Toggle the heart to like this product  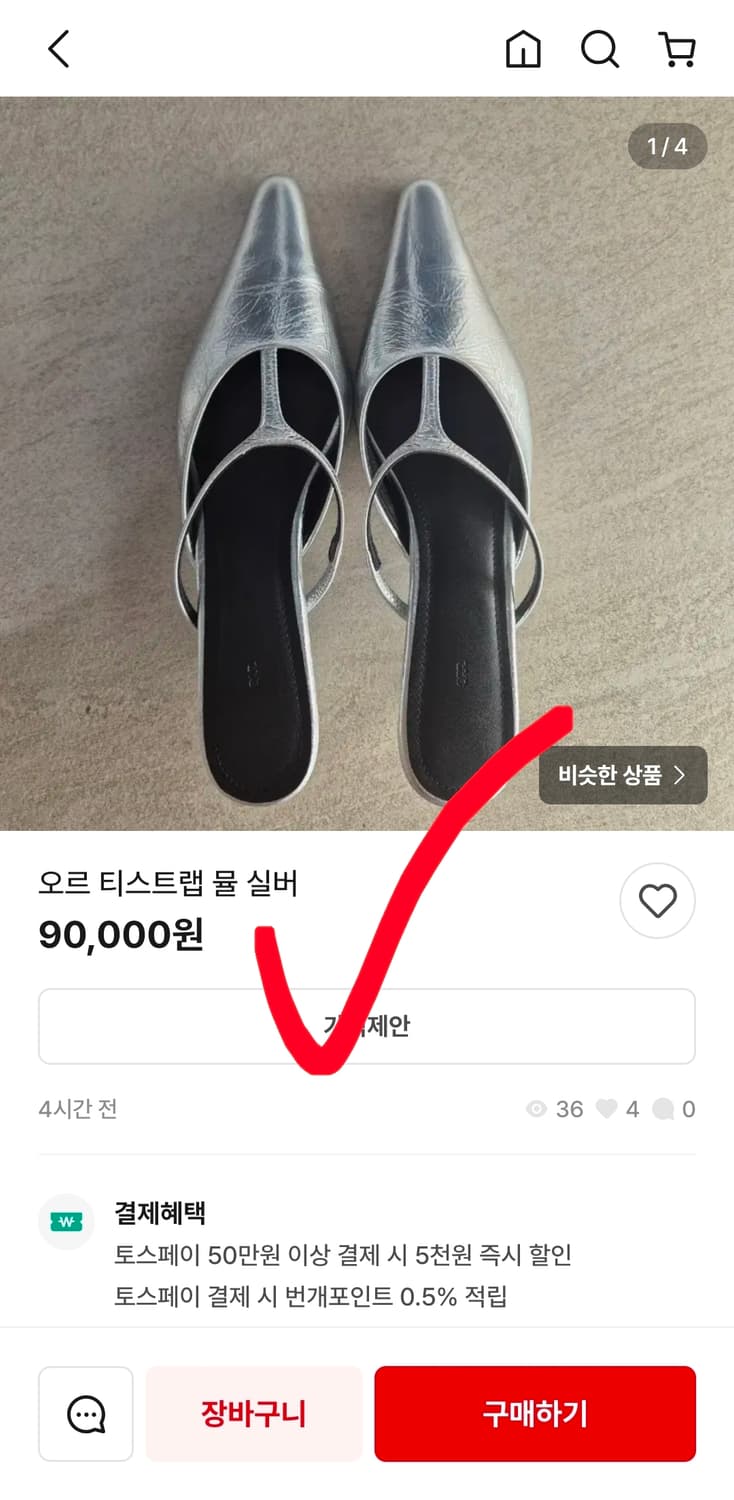click(657, 901)
